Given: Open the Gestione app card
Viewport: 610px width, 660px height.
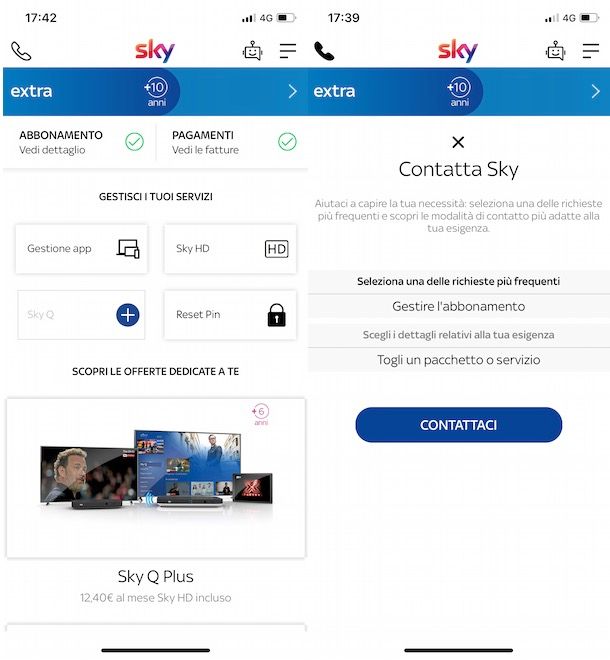Looking at the screenshot, I should pos(81,249).
